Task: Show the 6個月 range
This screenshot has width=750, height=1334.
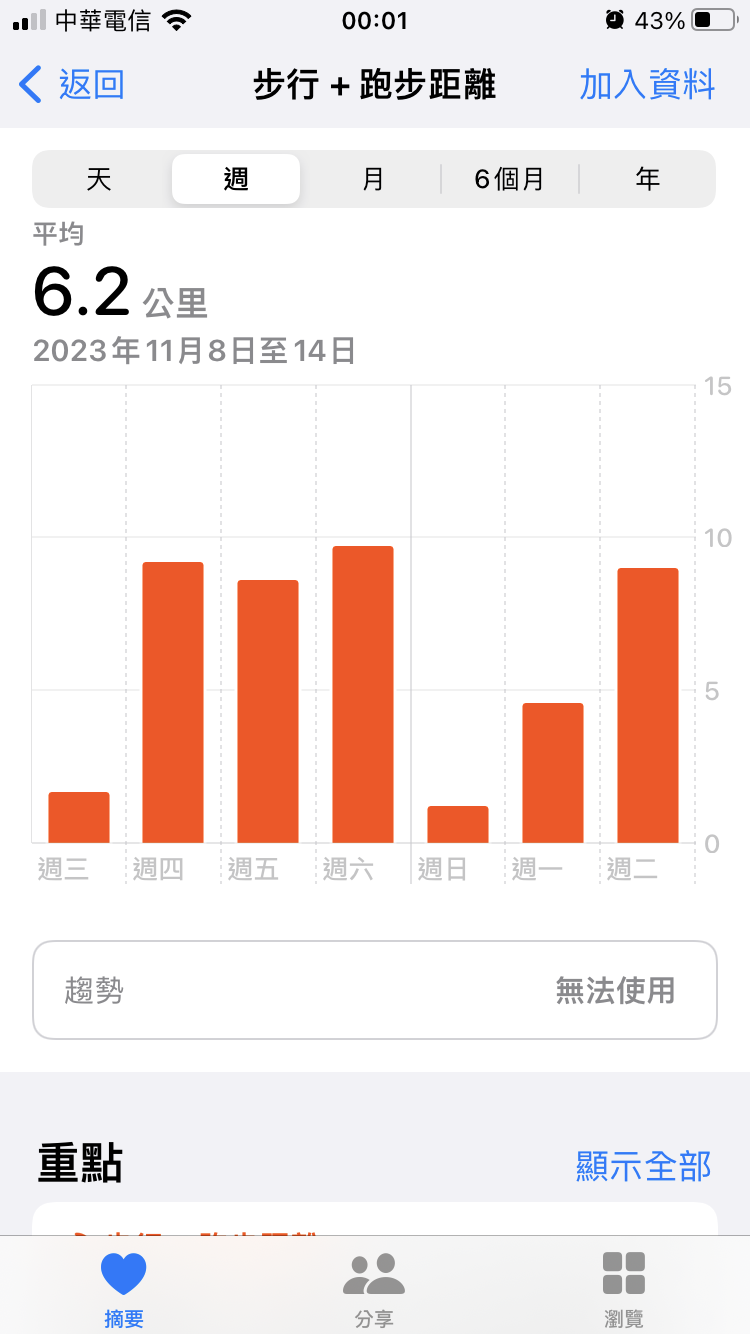Action: coord(510,179)
